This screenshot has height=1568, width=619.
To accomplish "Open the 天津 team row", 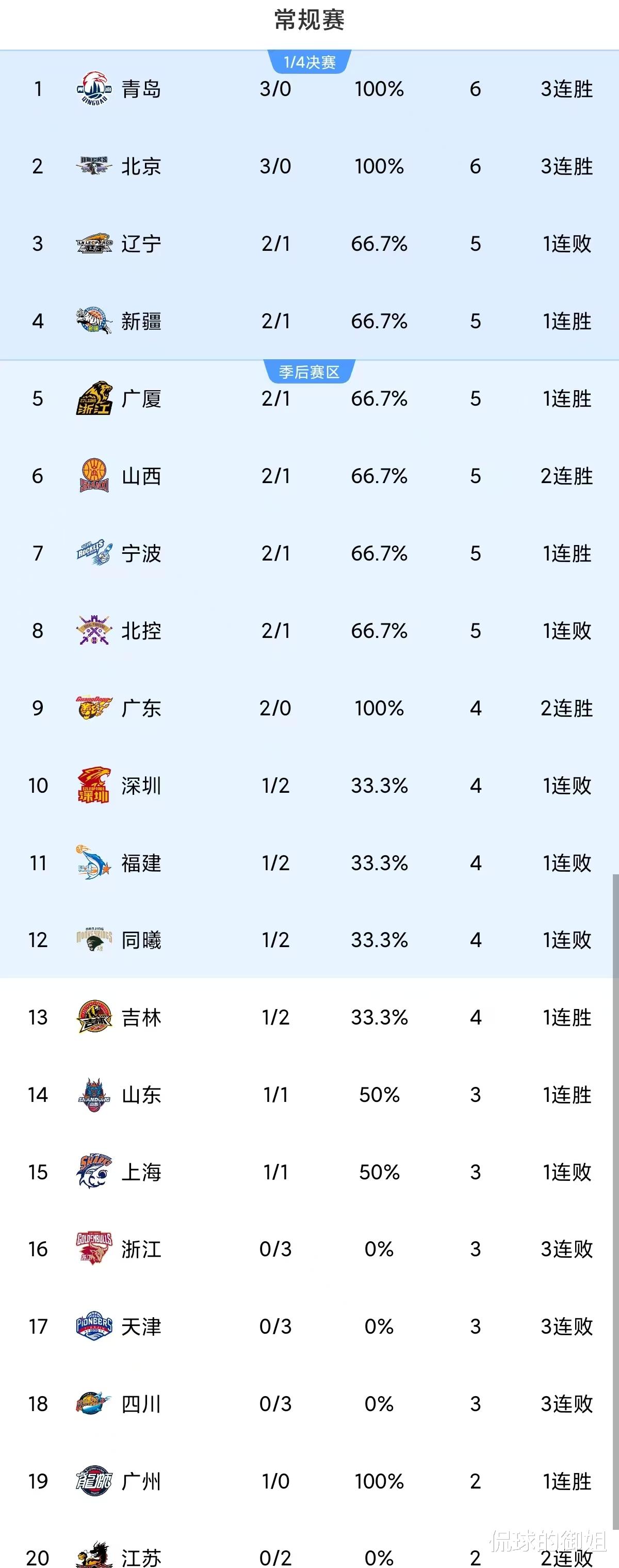I will [141, 1327].
